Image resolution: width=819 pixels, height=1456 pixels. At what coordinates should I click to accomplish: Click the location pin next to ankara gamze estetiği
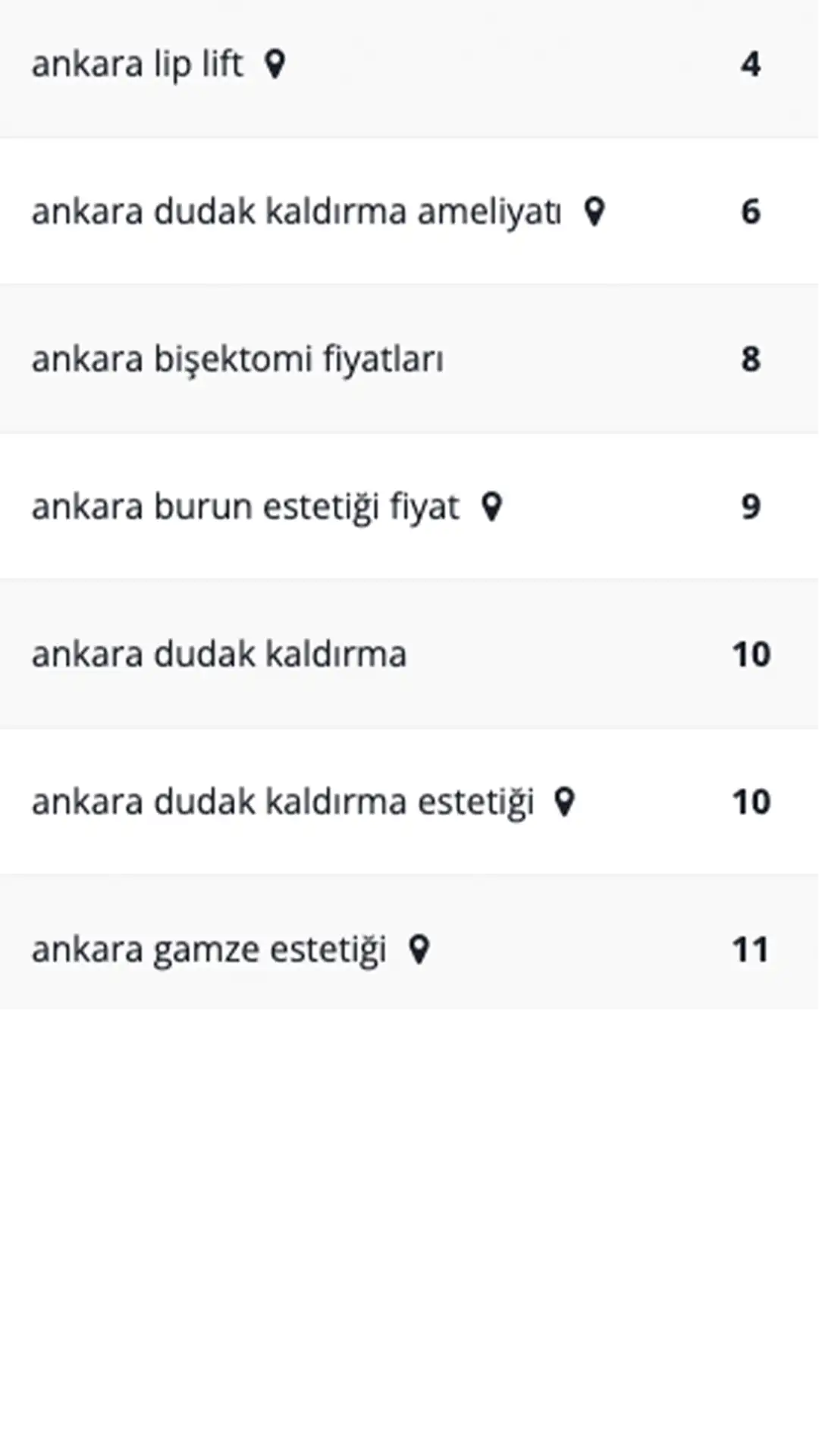coord(418,948)
